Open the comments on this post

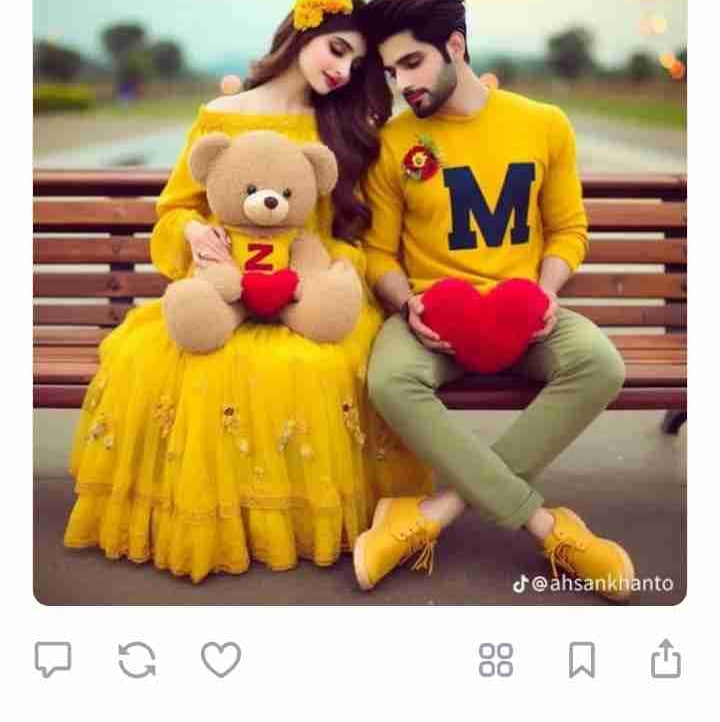[x=53, y=660]
